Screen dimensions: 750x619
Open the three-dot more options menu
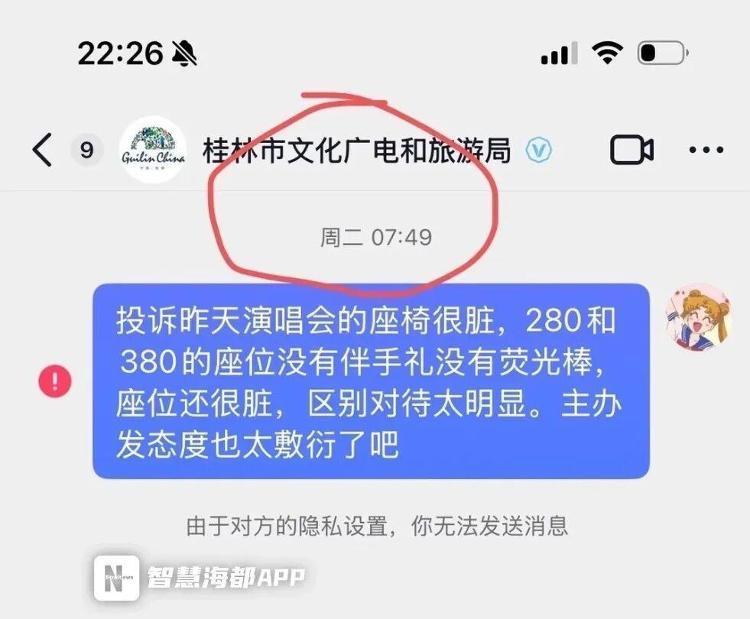706,150
